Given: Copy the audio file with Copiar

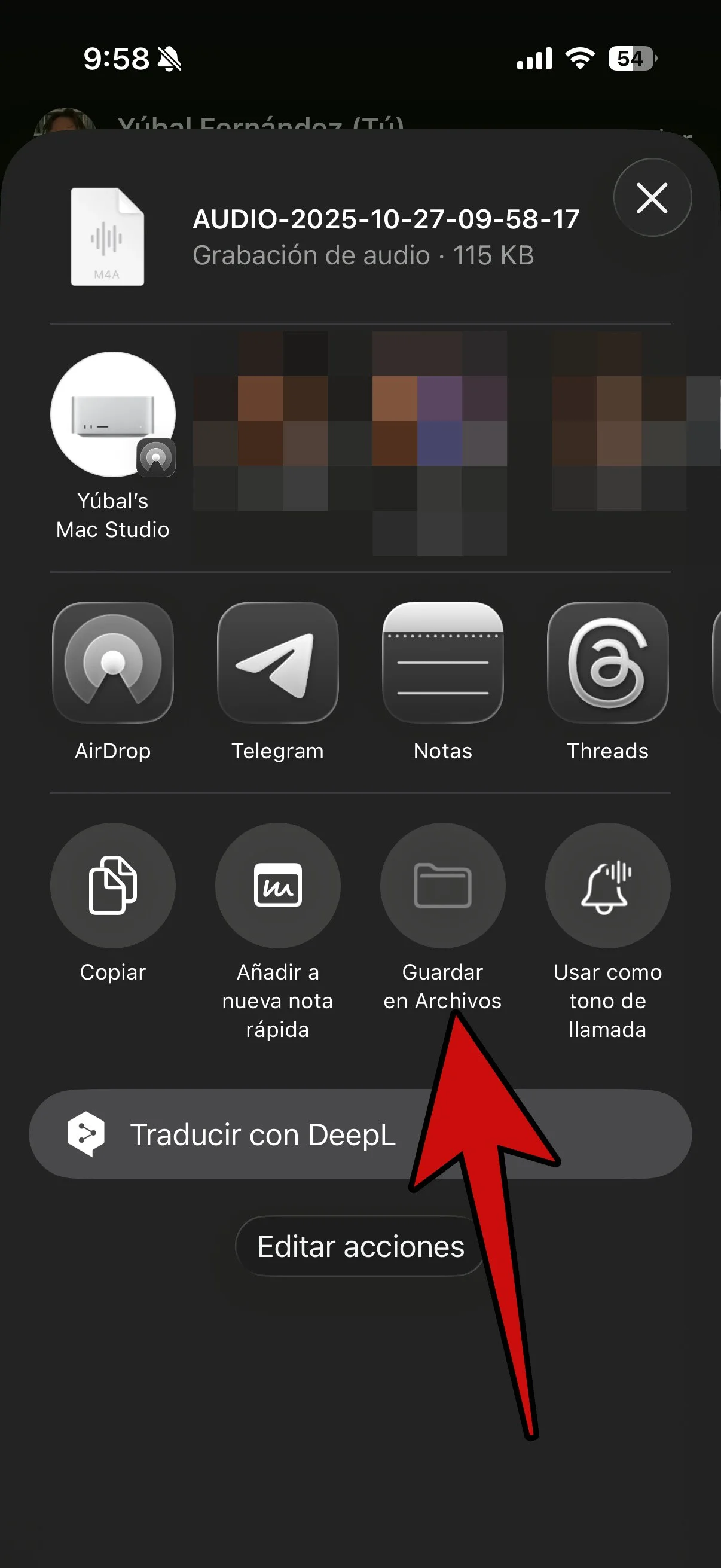Looking at the screenshot, I should 113,886.
